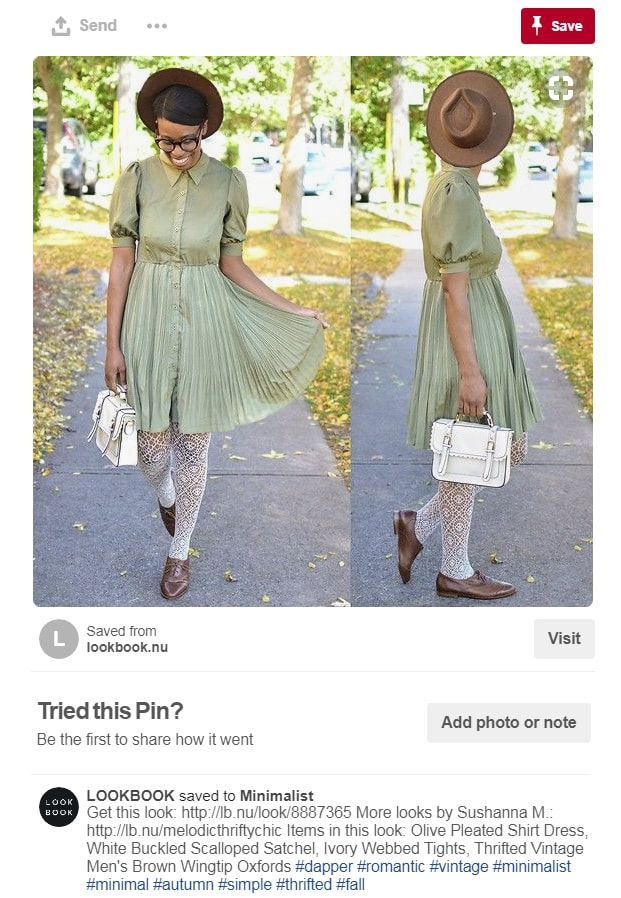Tap the visual search icon on photo
This screenshot has width=621, height=898.
[561, 87]
